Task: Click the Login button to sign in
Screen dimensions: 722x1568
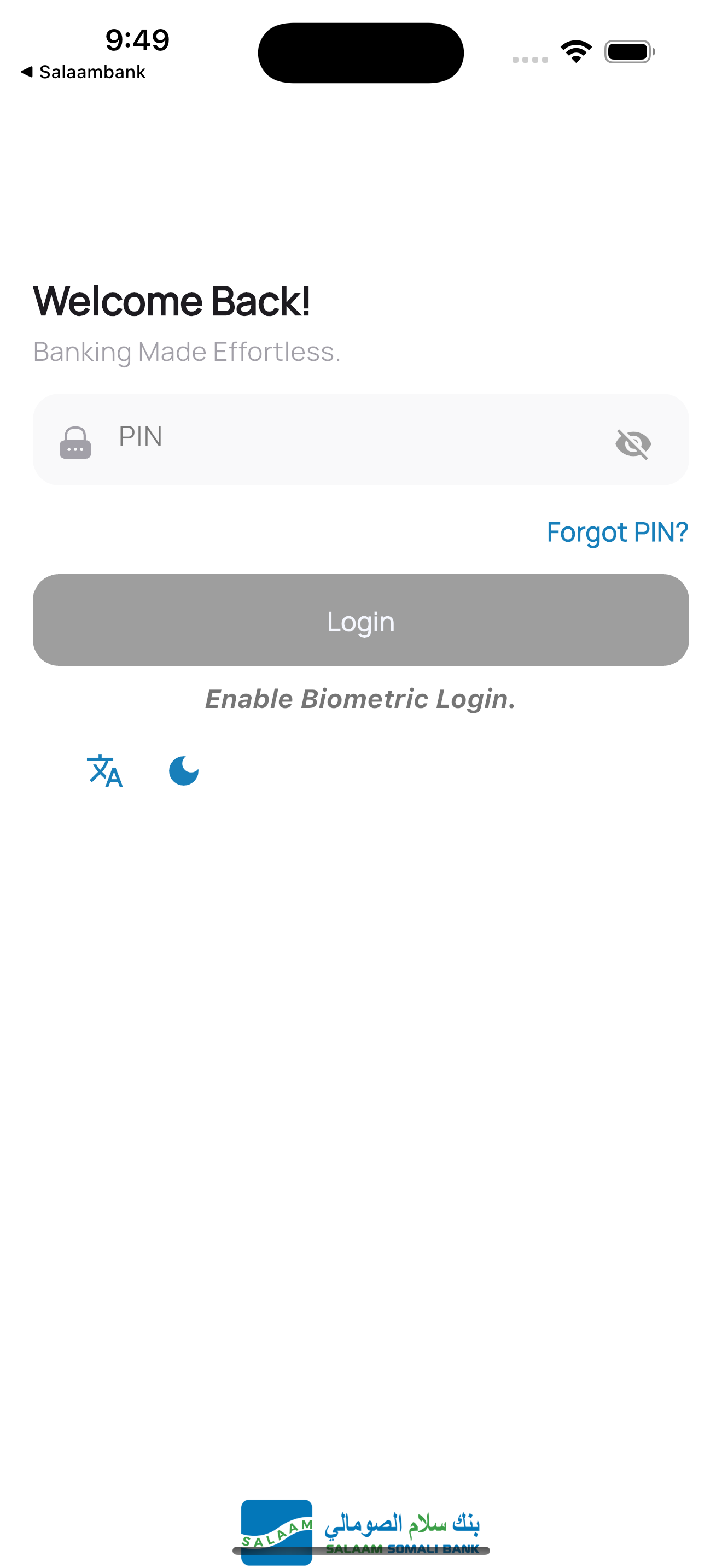Action: coord(360,619)
